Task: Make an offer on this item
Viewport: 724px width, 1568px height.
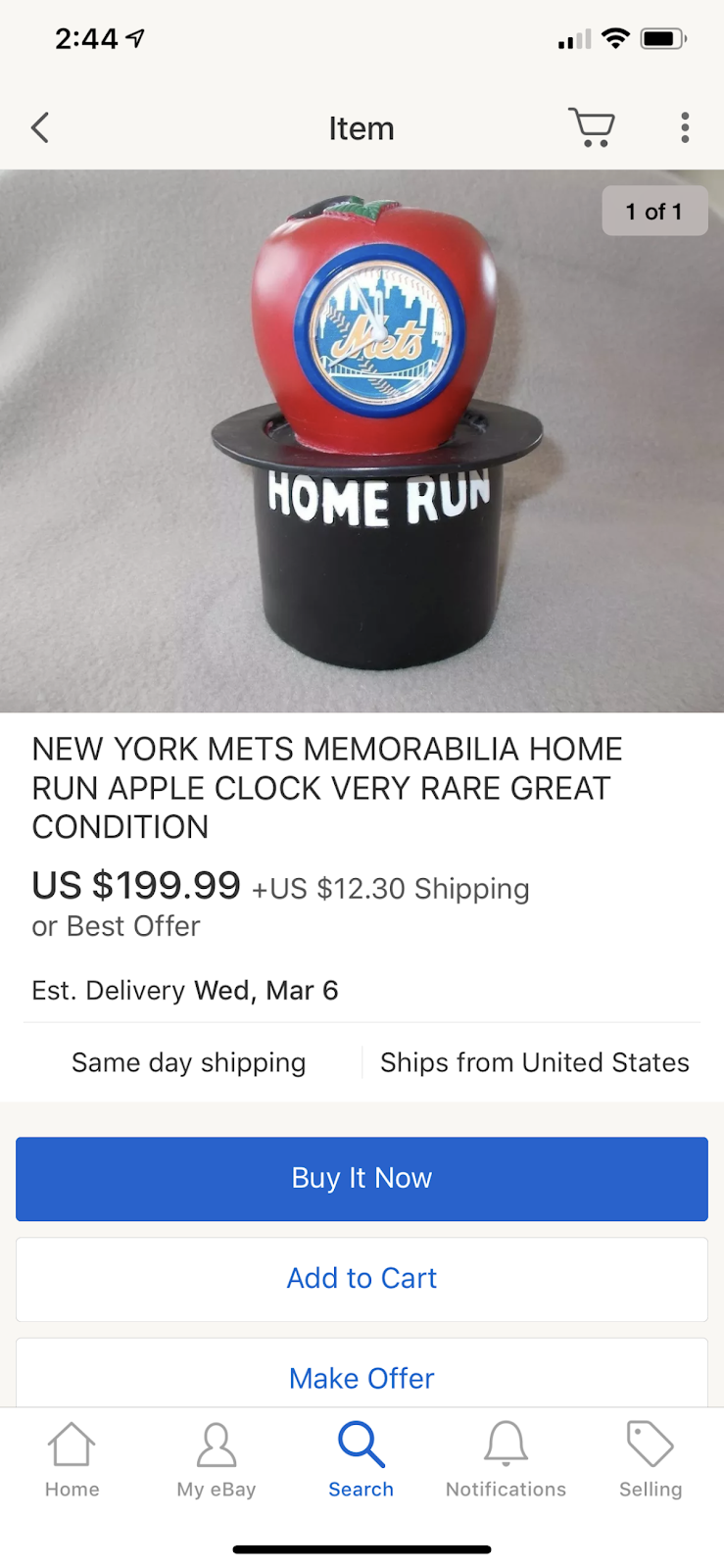Action: [x=362, y=1378]
